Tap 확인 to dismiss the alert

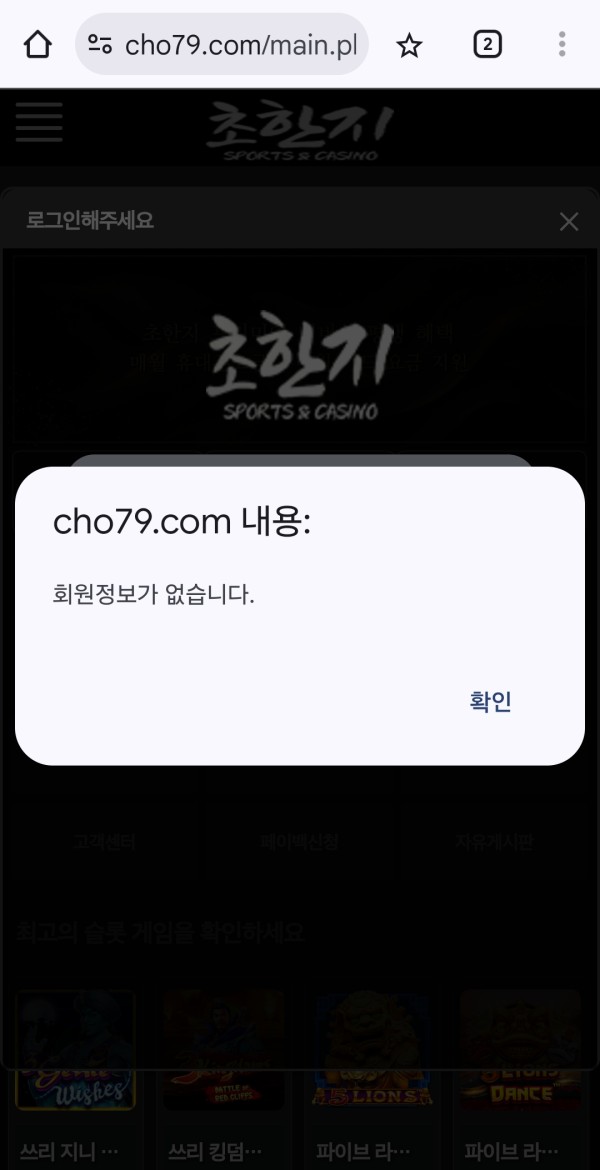click(490, 702)
